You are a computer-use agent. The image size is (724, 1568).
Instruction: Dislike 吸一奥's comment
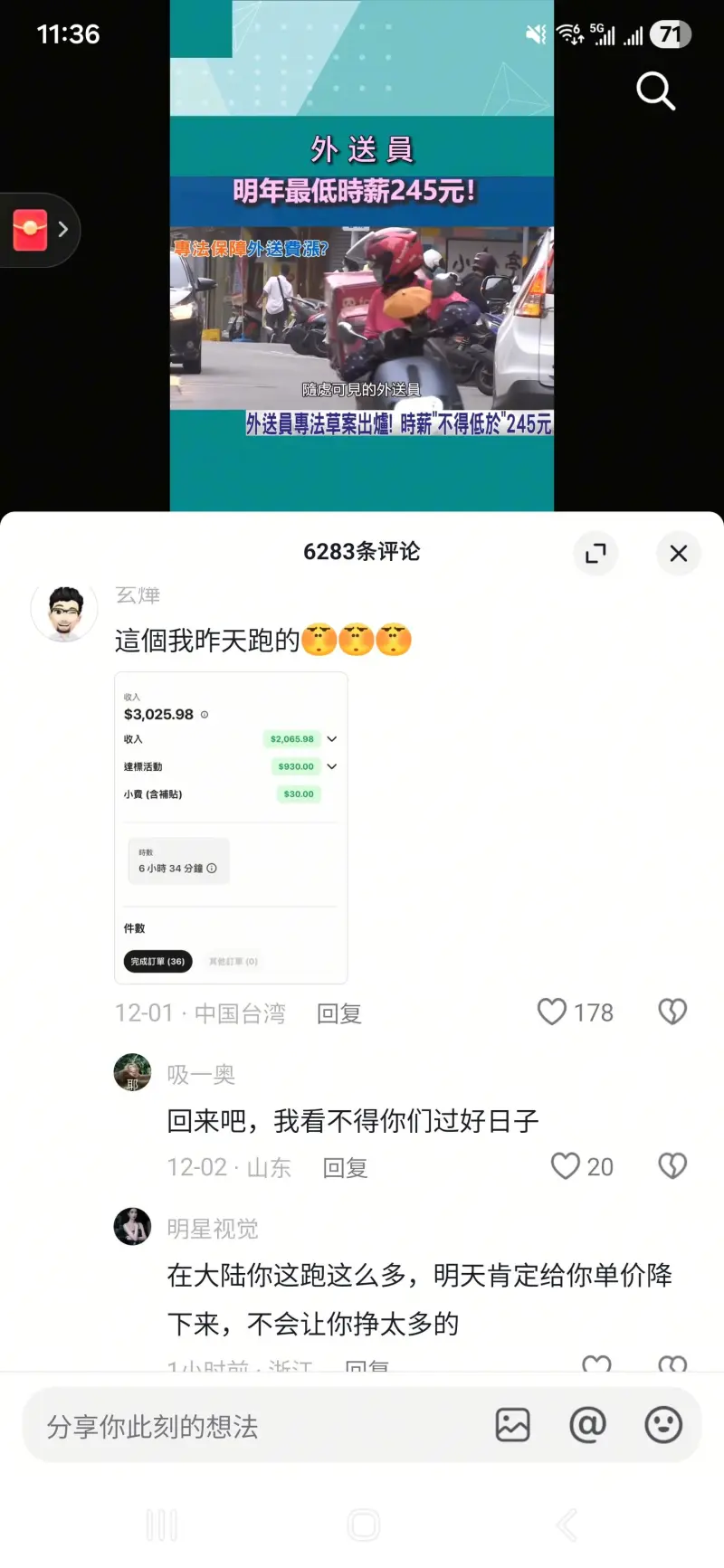point(672,1166)
